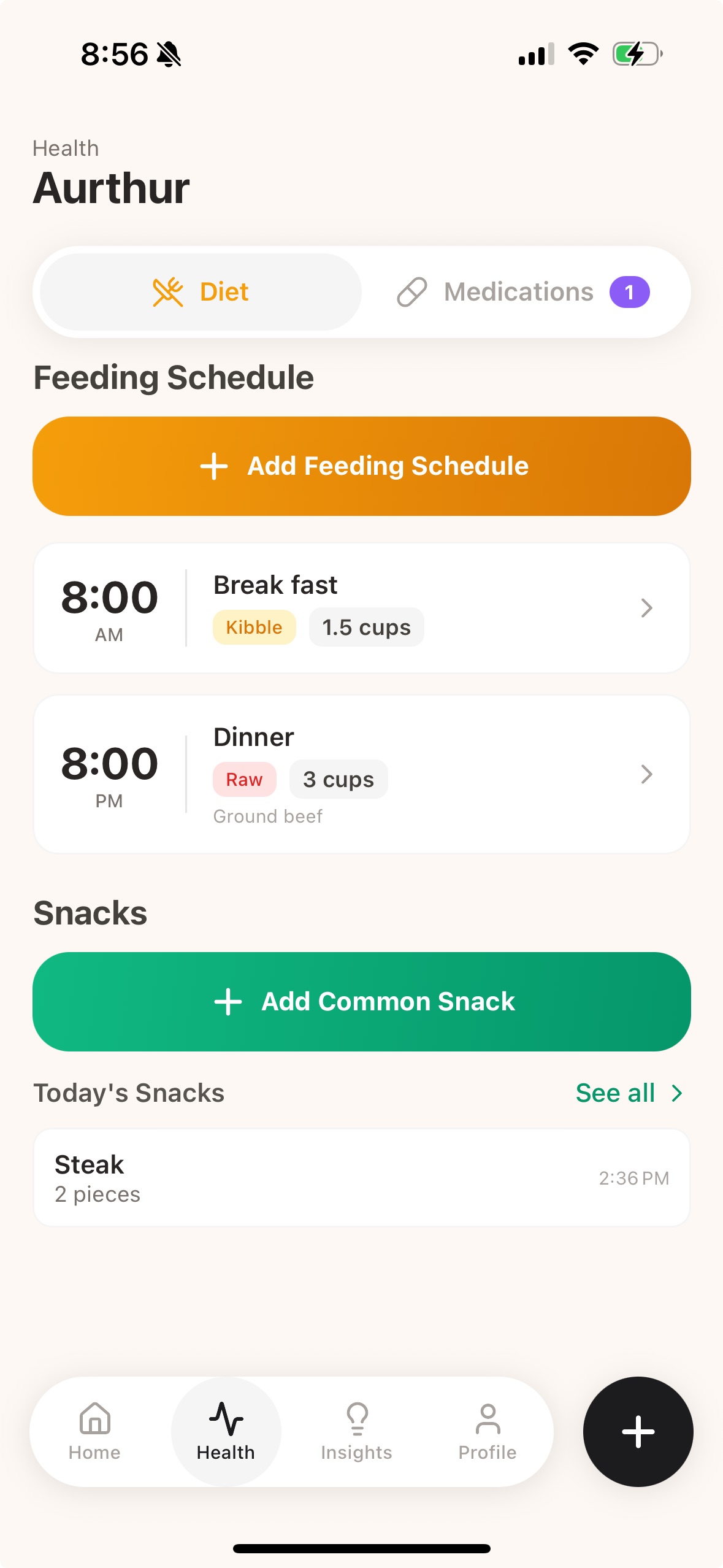Open the Steak snack entry
This screenshot has height=1568, width=723.
362,1177
